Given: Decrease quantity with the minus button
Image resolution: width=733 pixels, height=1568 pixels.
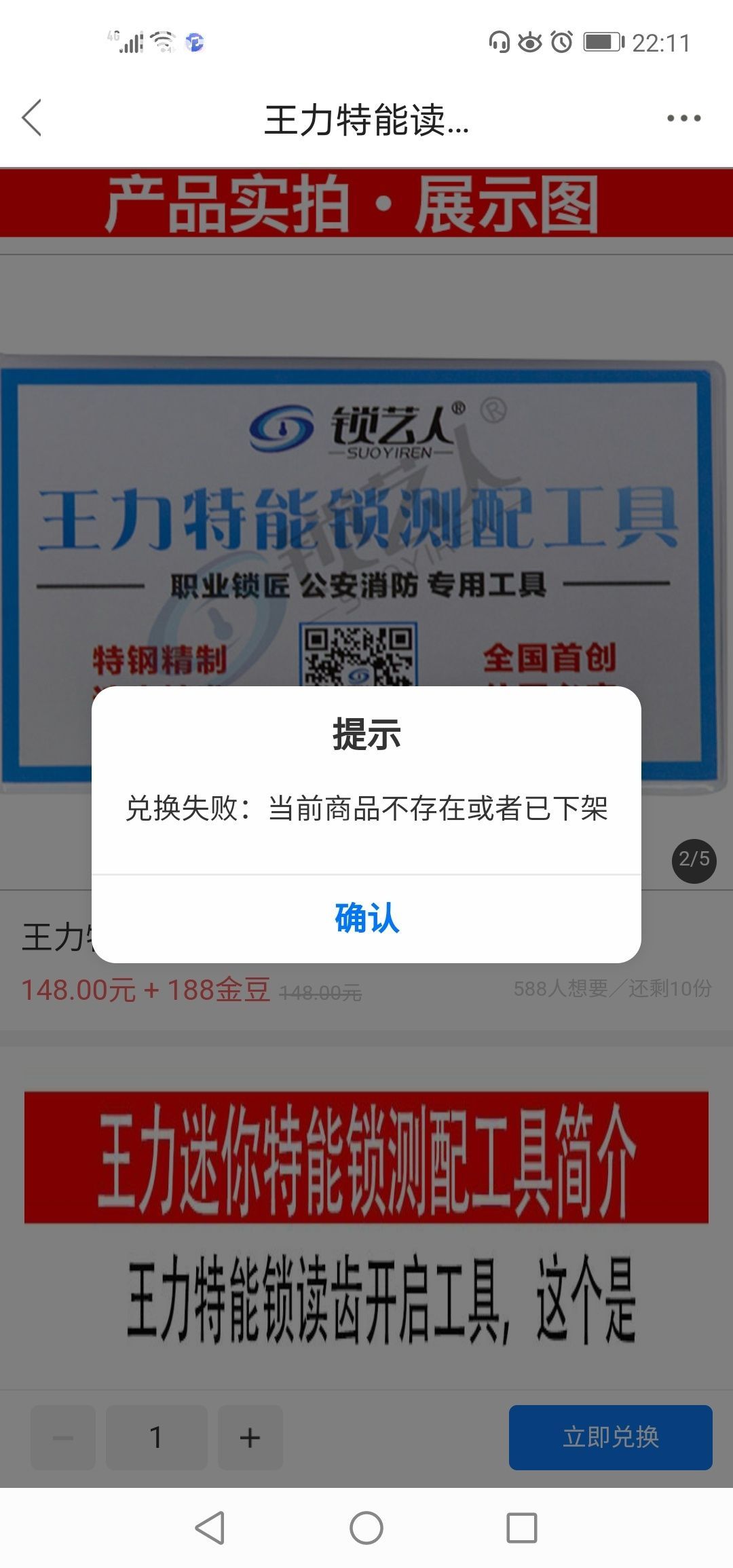Looking at the screenshot, I should [x=63, y=1437].
